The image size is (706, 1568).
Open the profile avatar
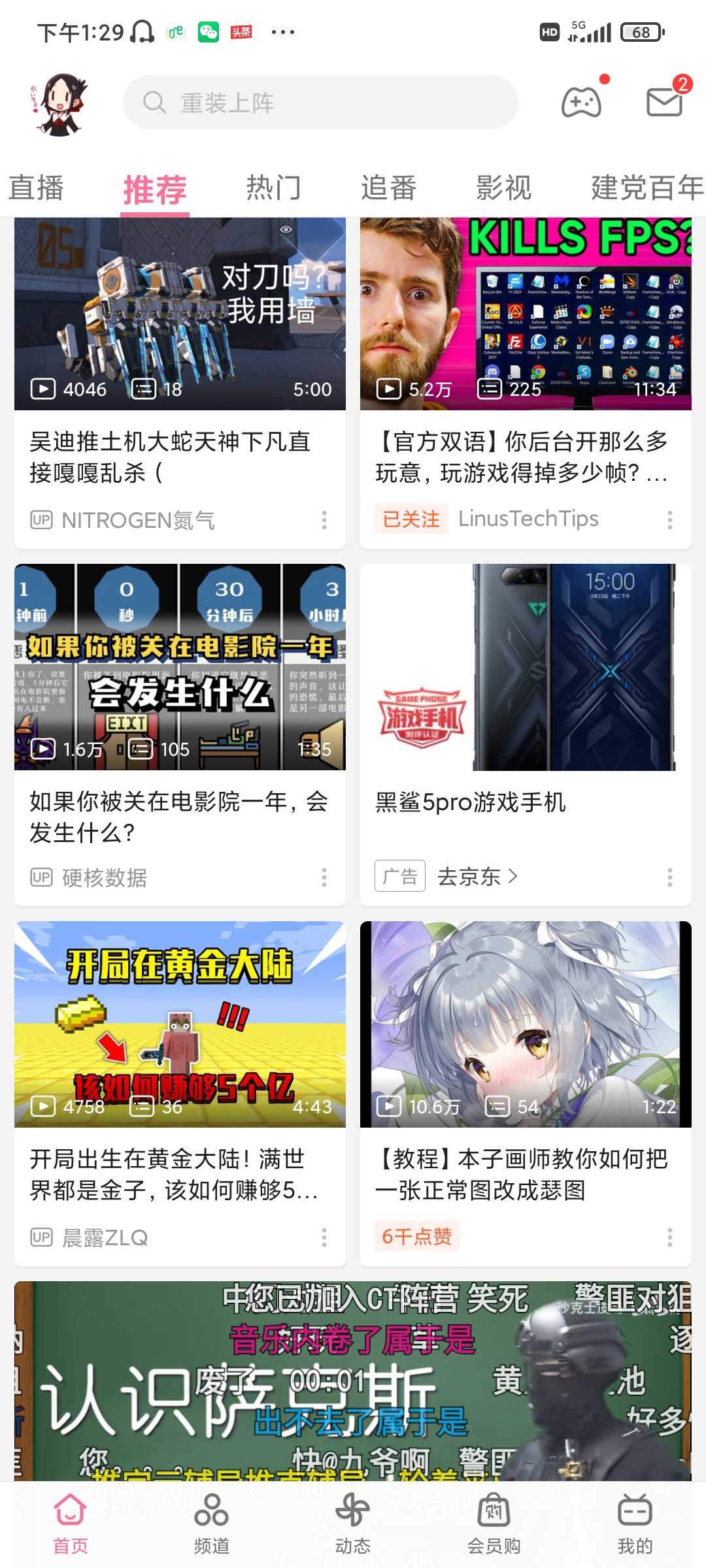point(60,103)
